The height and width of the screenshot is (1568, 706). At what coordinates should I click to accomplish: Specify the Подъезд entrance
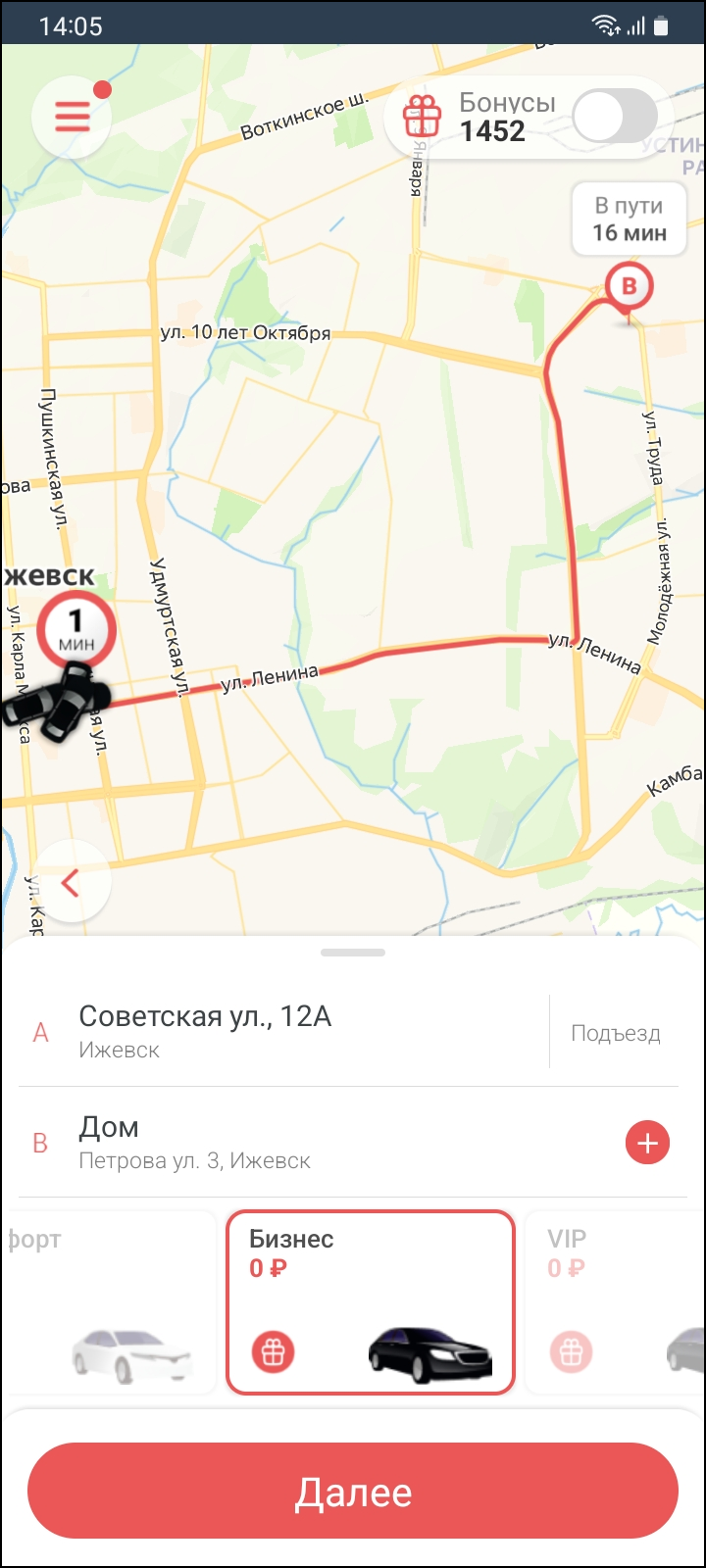pos(615,1033)
